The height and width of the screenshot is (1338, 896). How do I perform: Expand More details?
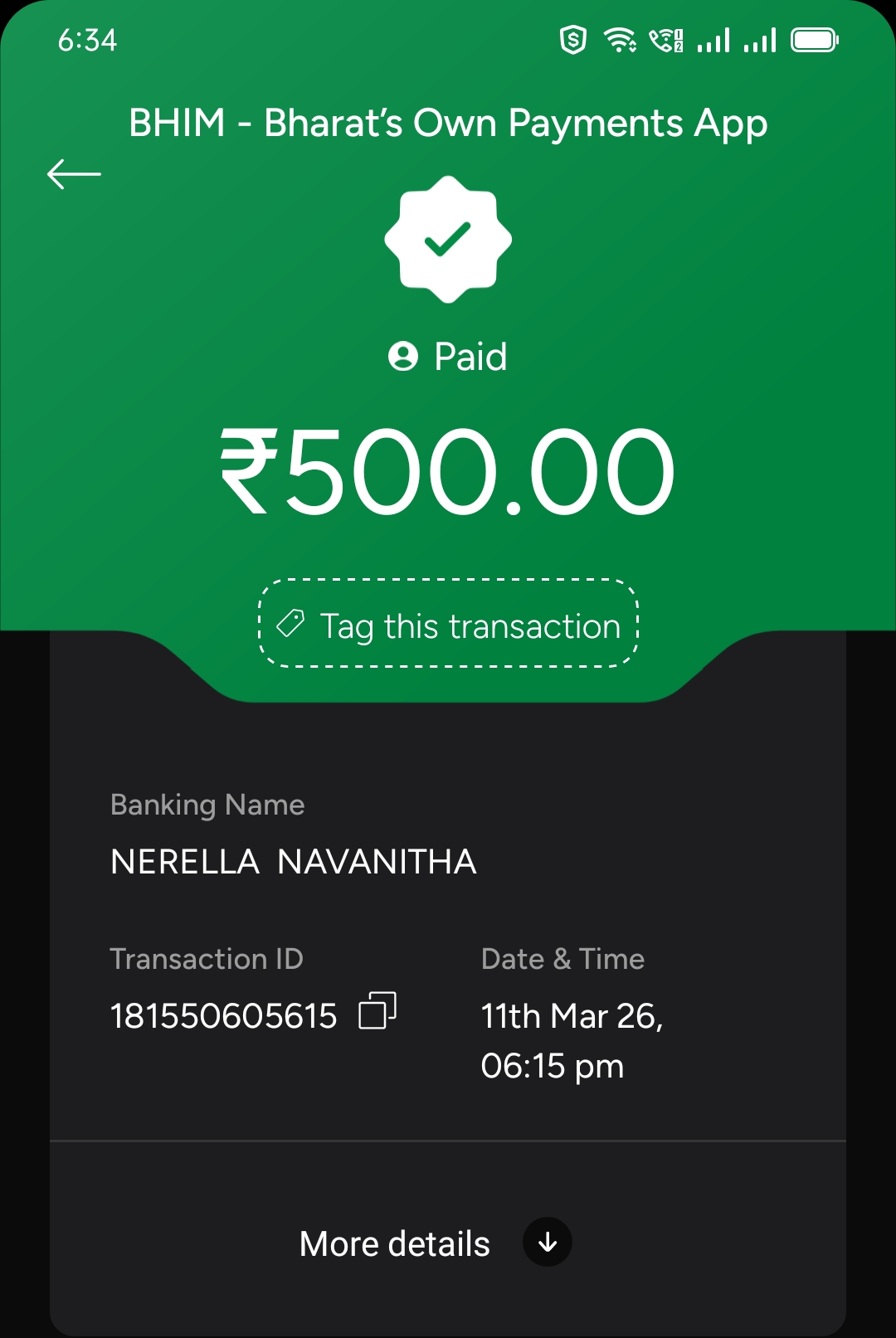(x=547, y=1243)
